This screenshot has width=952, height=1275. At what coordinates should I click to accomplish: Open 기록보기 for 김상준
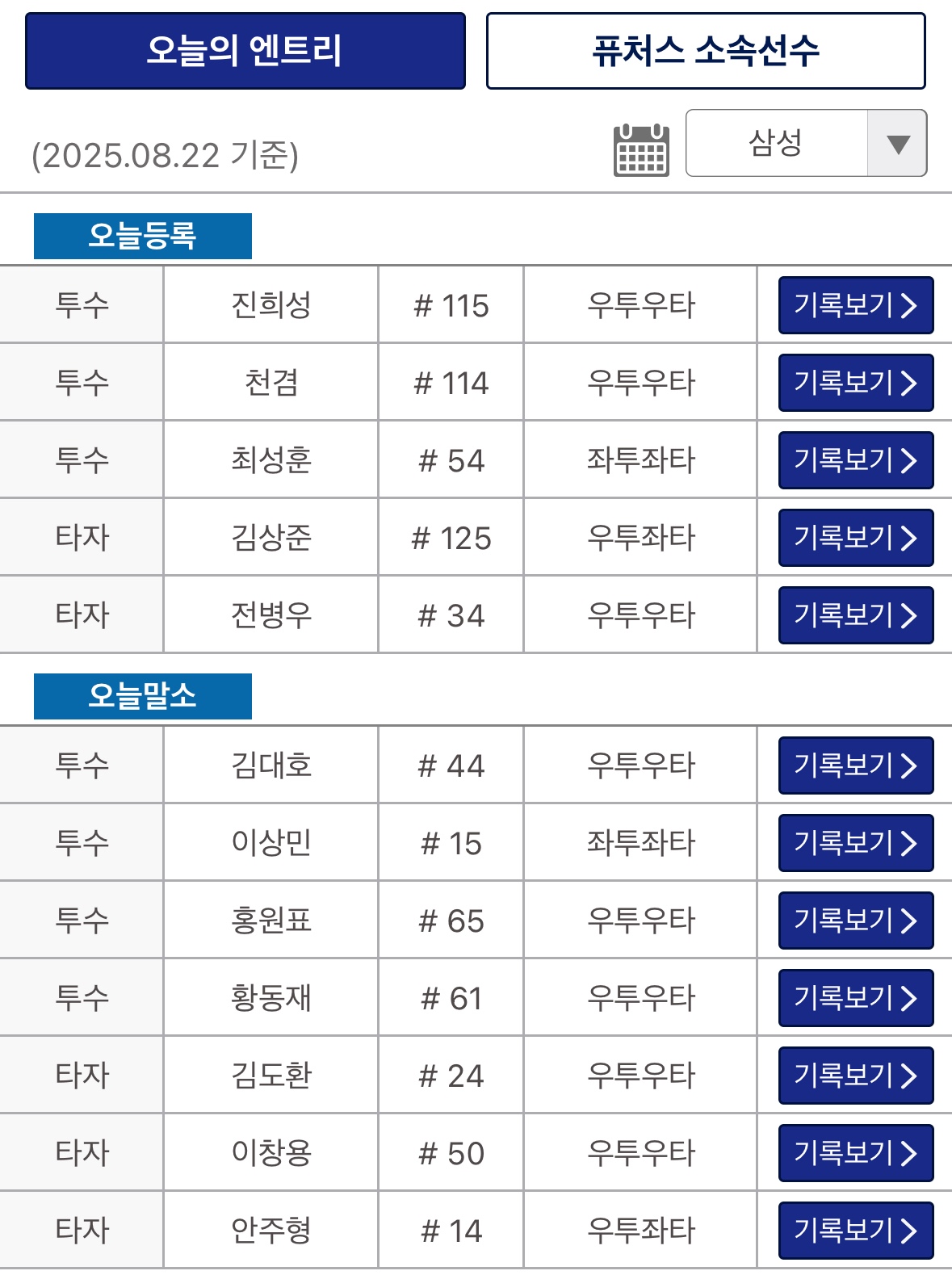pyautogui.click(x=855, y=538)
